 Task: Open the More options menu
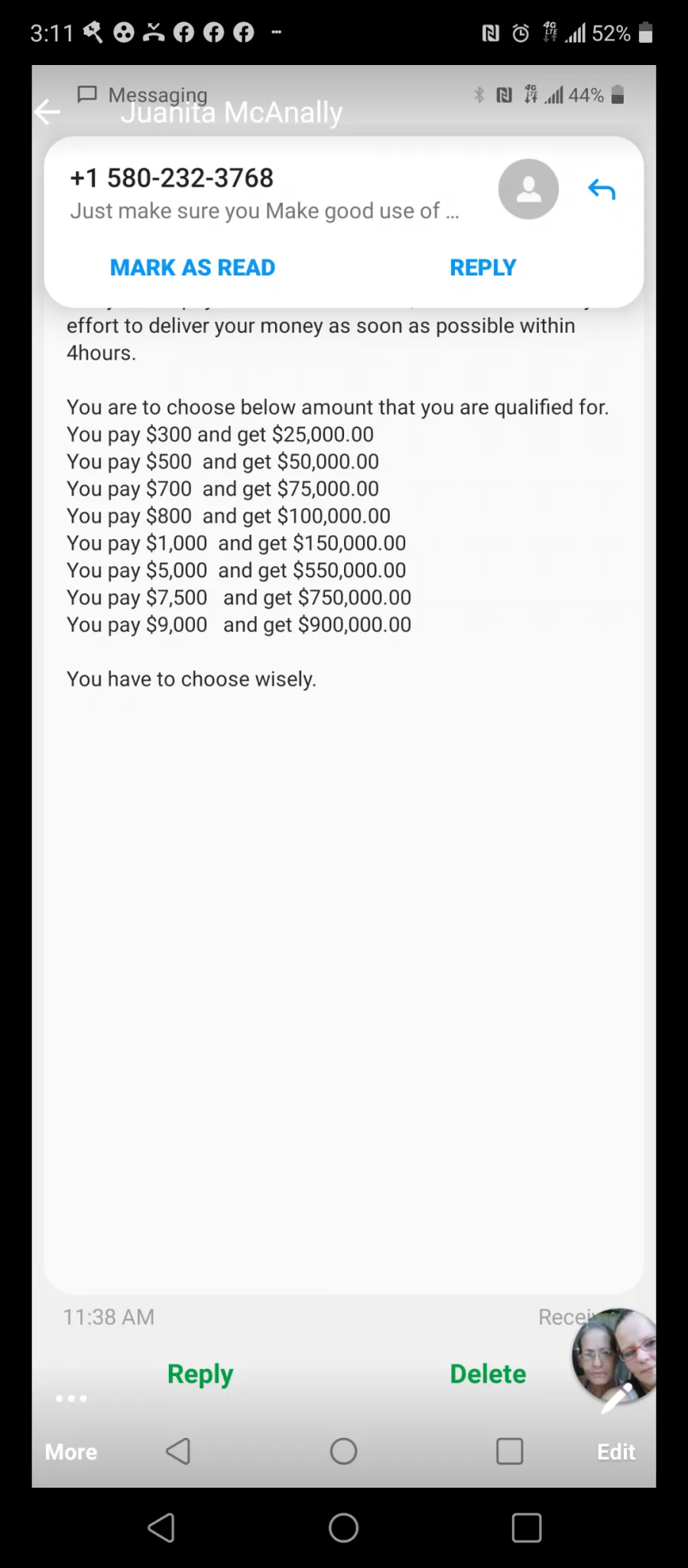[71, 1451]
